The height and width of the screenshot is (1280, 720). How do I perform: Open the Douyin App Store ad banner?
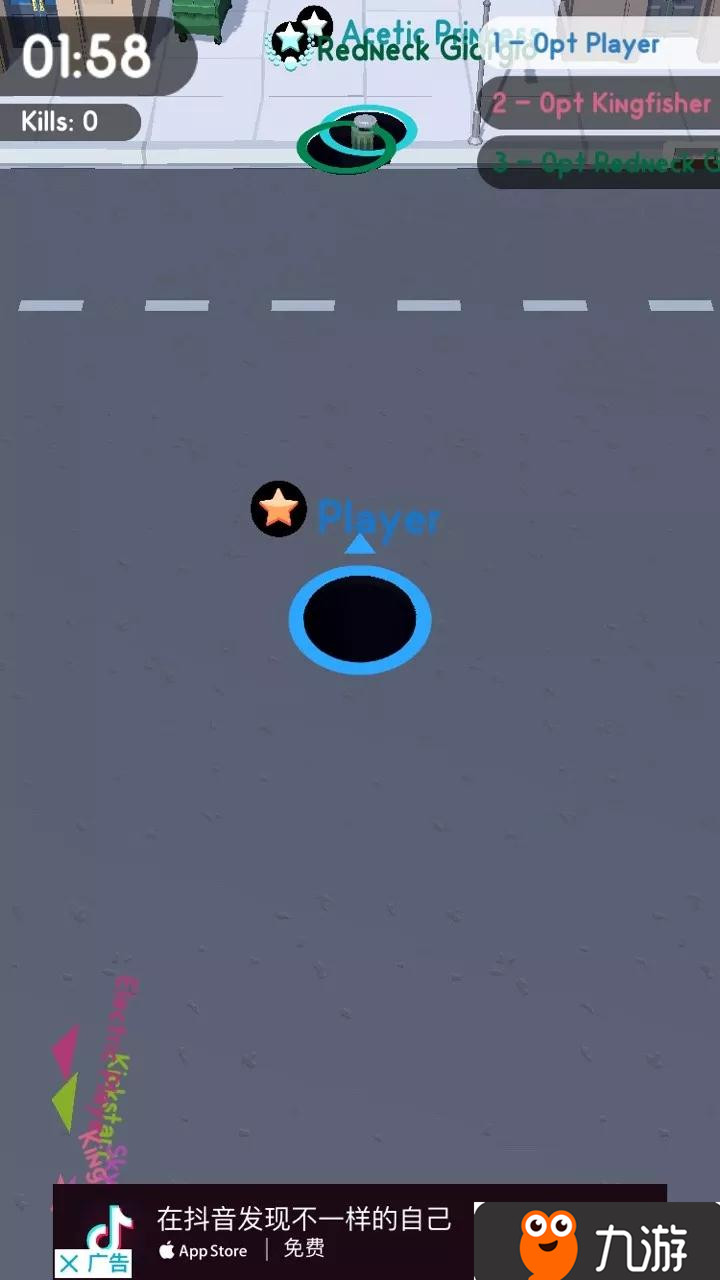[x=300, y=1232]
